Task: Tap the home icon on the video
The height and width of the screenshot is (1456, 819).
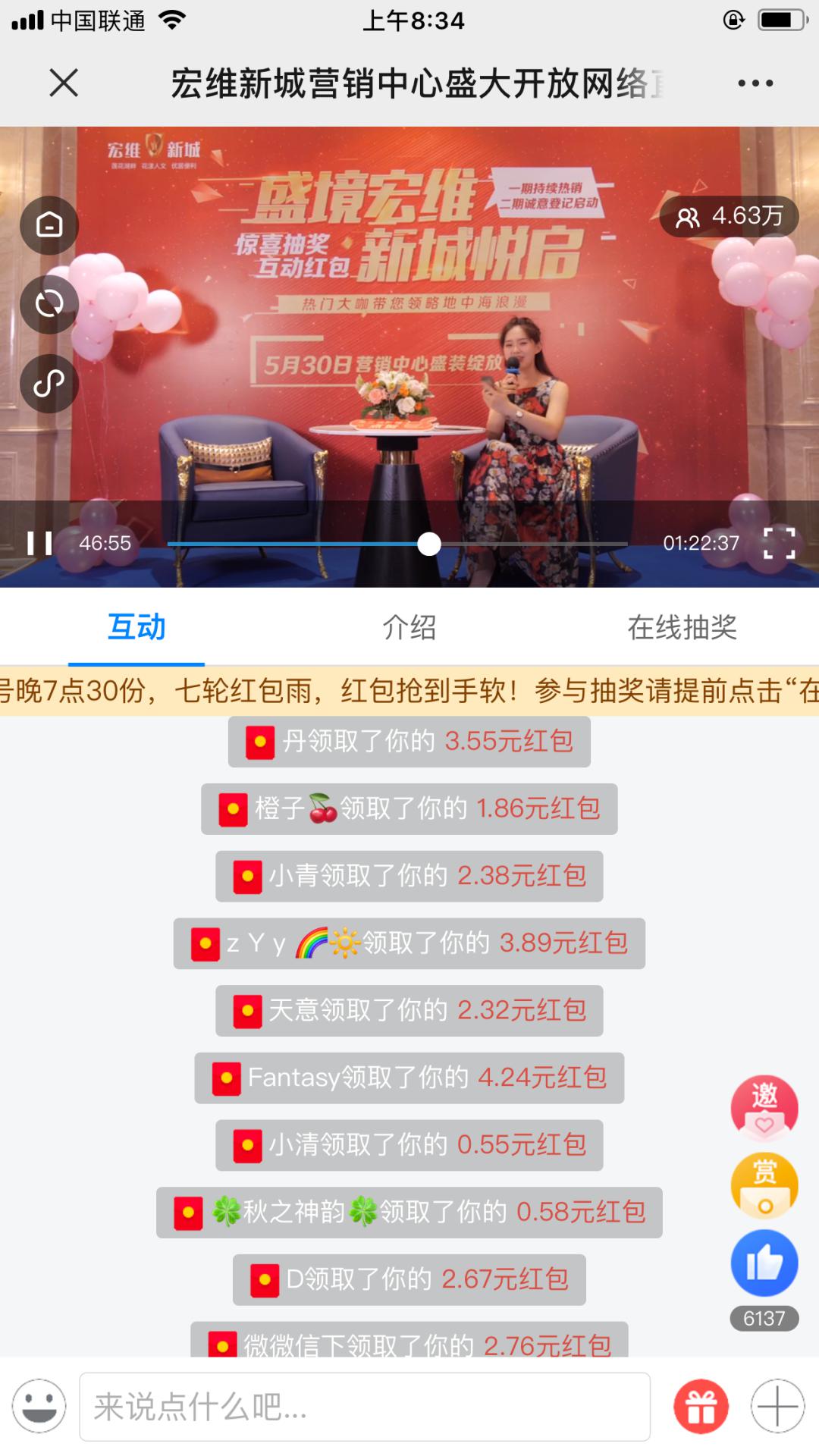Action: point(49,224)
